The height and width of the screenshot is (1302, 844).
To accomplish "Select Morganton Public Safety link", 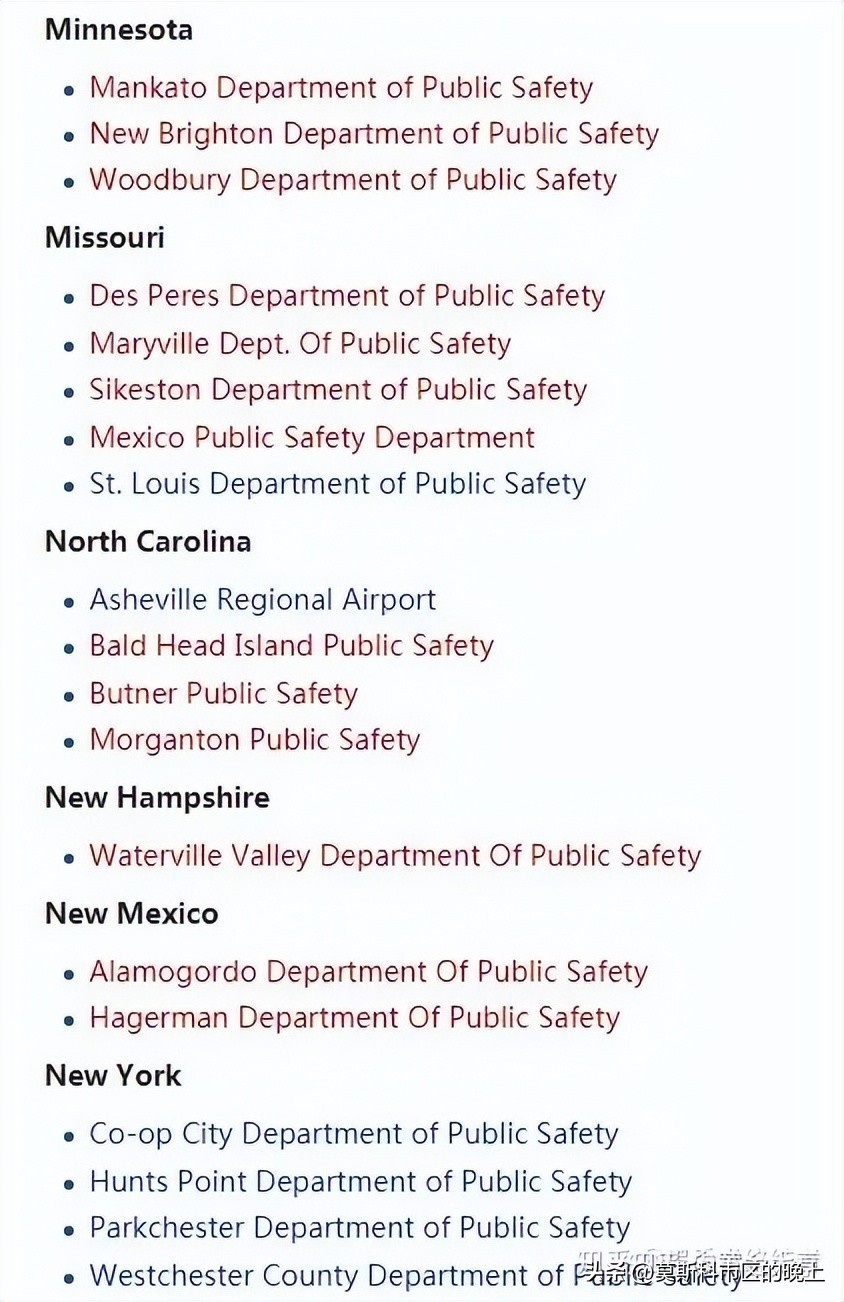I will 255,740.
